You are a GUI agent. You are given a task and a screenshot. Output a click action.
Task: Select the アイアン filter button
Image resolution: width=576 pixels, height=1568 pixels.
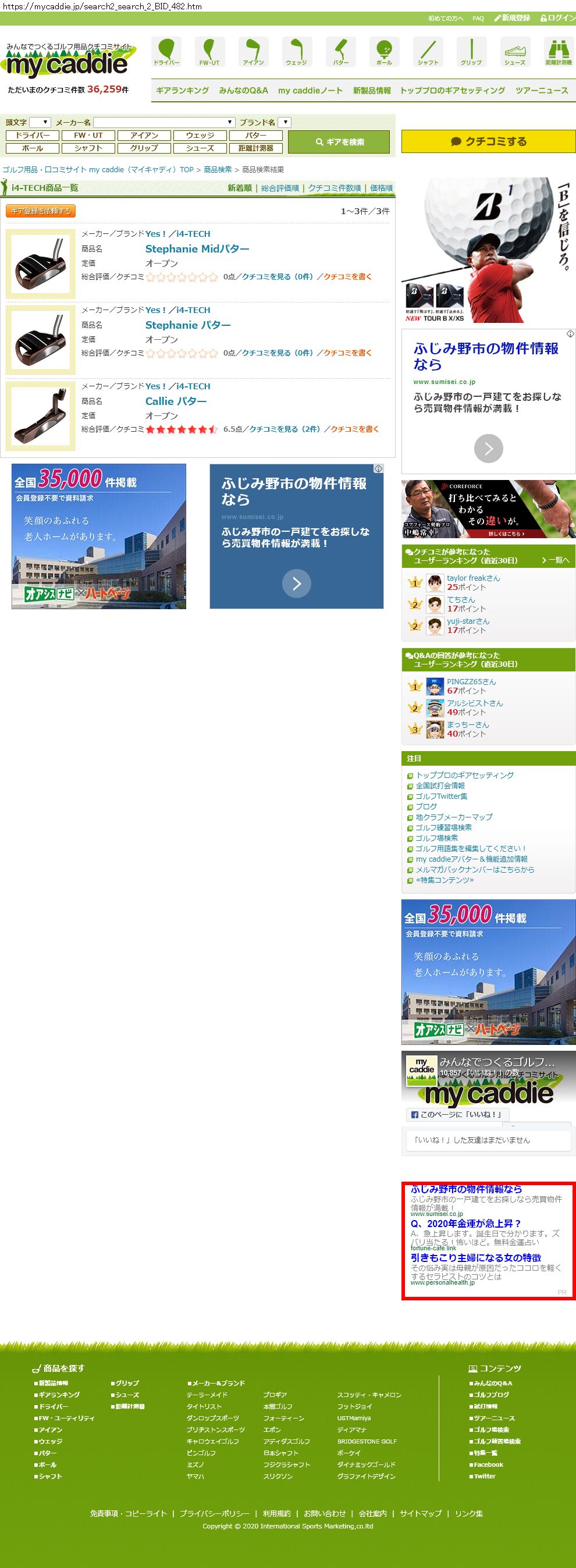click(144, 136)
